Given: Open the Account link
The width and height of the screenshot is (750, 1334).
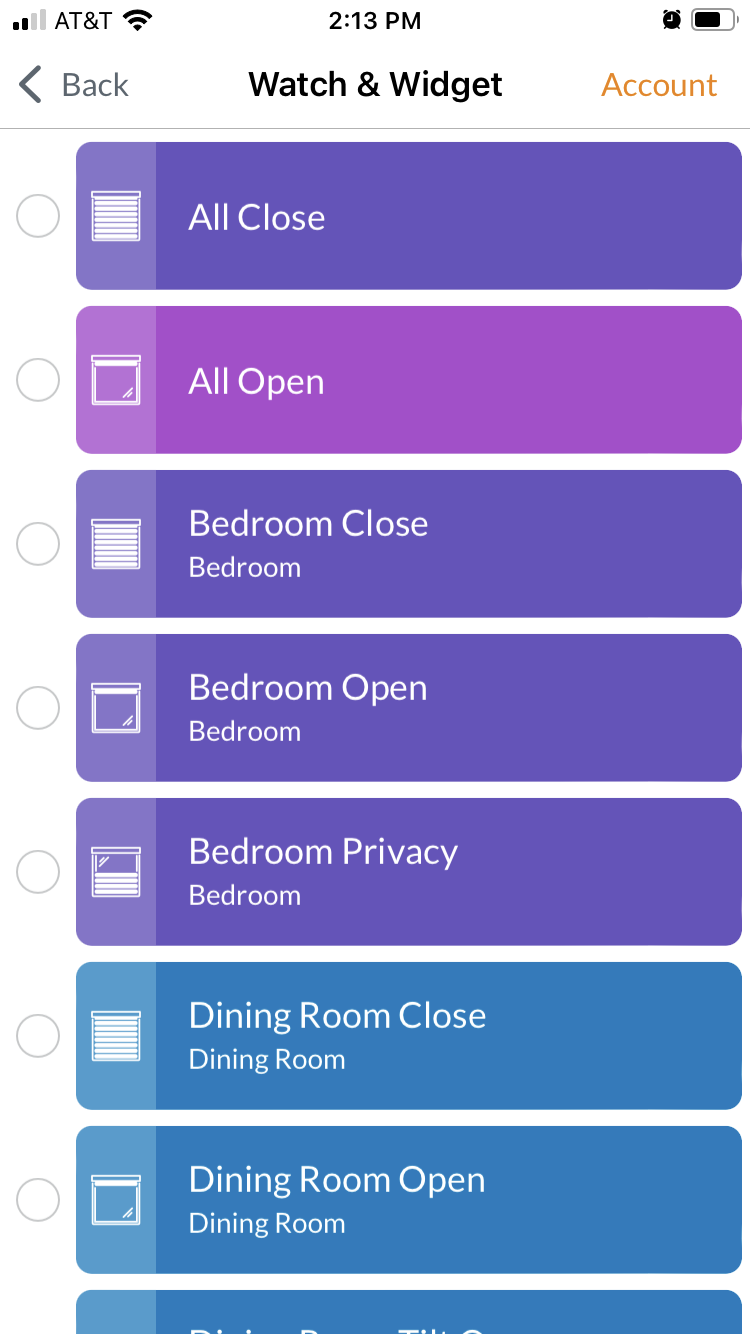Looking at the screenshot, I should pos(658,85).
